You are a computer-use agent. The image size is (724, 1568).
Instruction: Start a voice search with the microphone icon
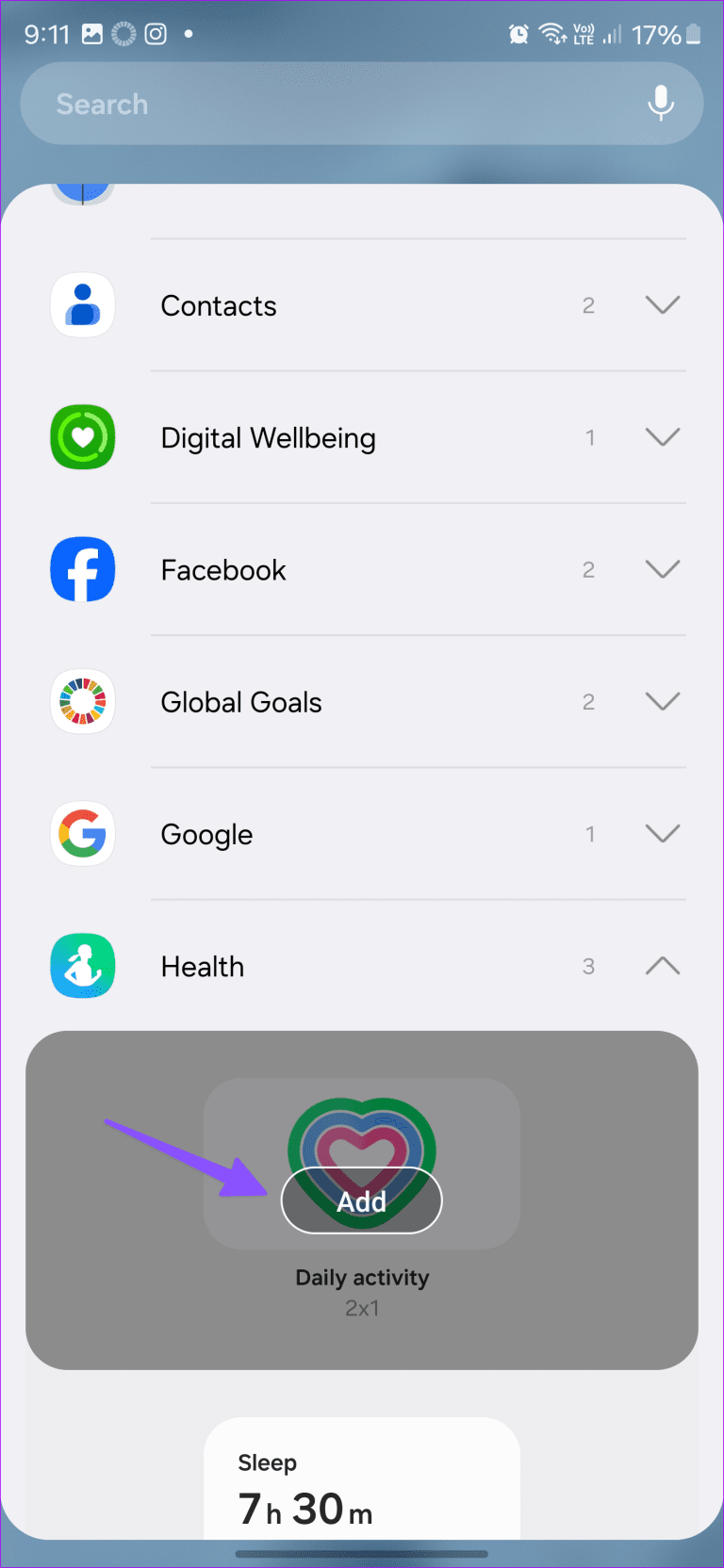(661, 104)
